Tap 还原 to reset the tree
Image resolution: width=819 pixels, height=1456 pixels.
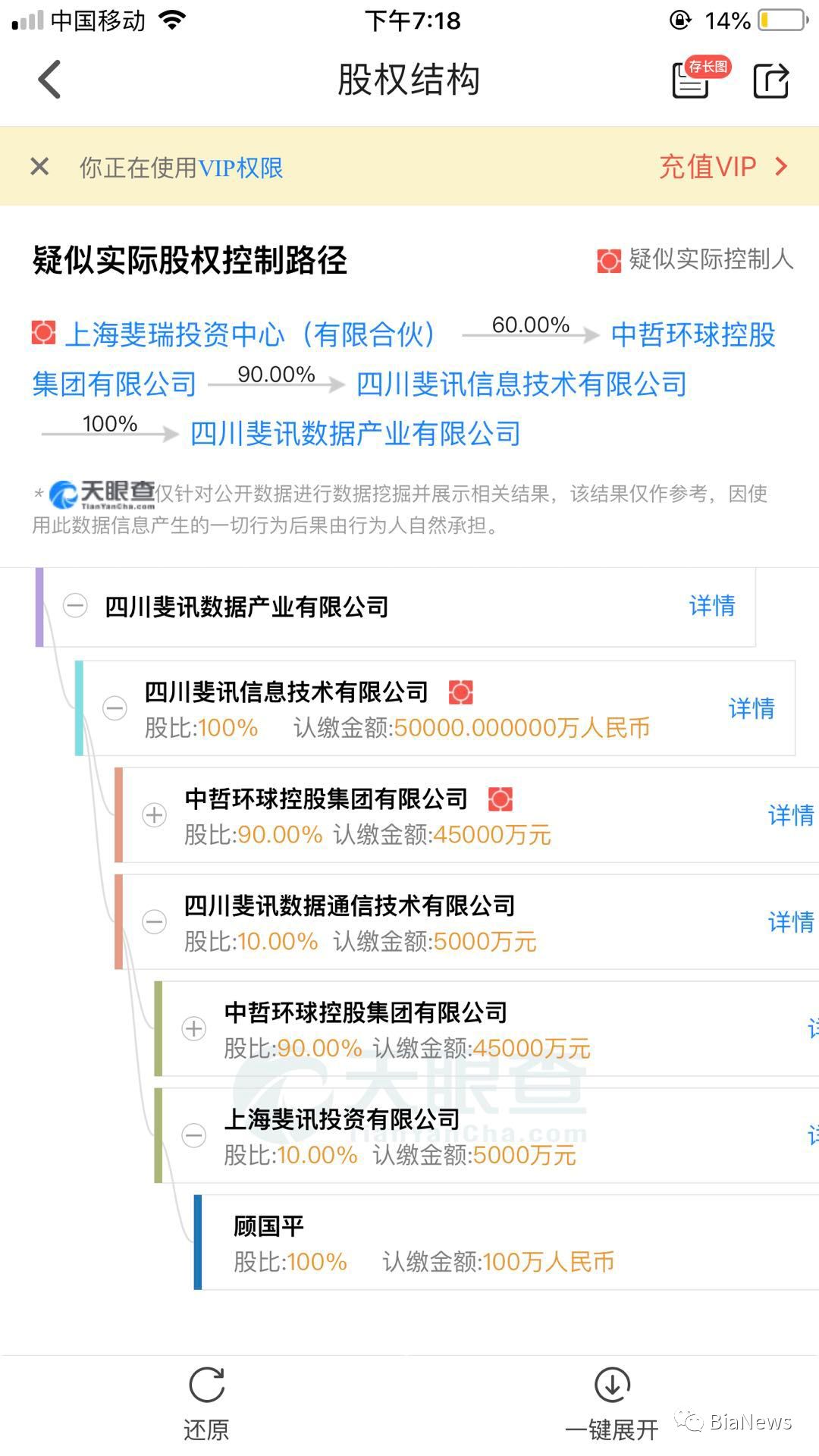[206, 1403]
